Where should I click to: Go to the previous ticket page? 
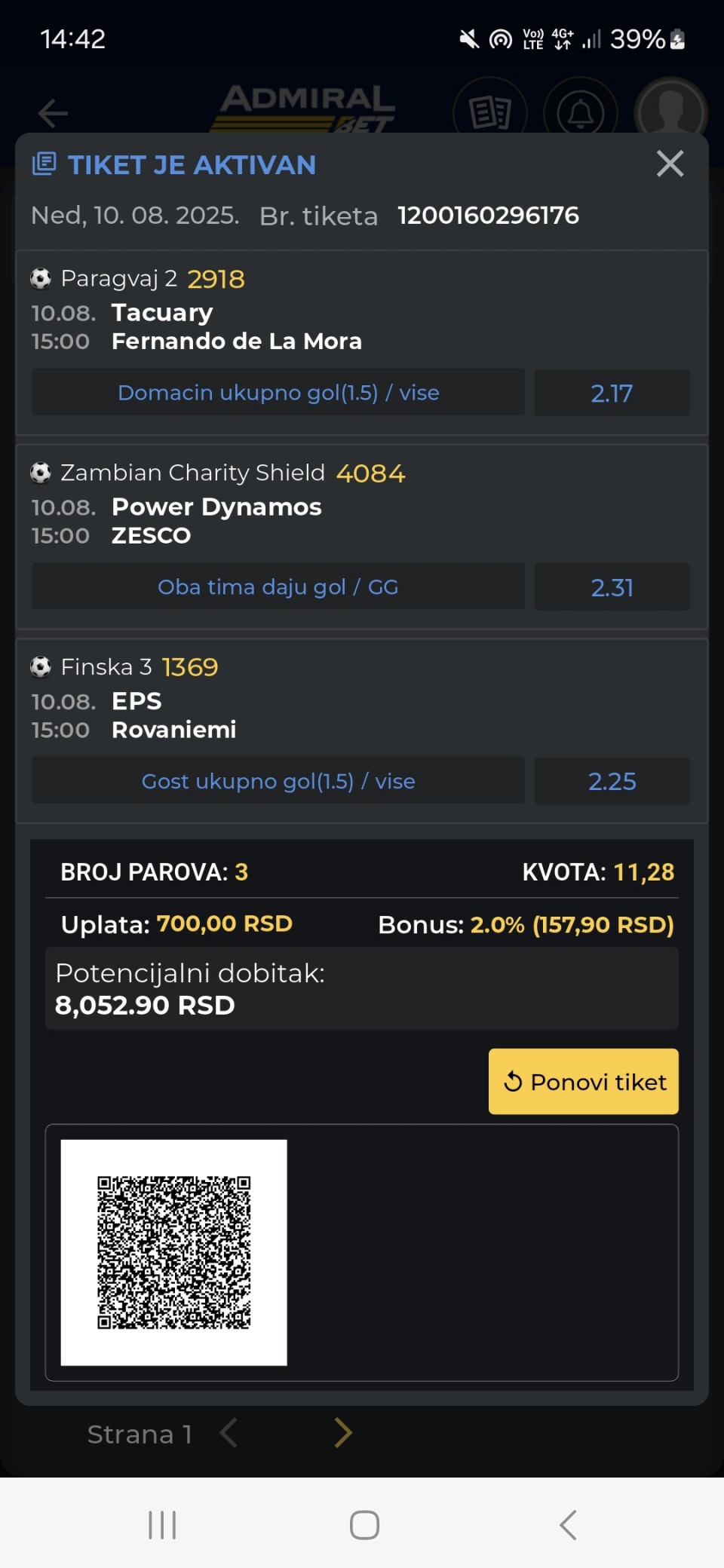(229, 1433)
